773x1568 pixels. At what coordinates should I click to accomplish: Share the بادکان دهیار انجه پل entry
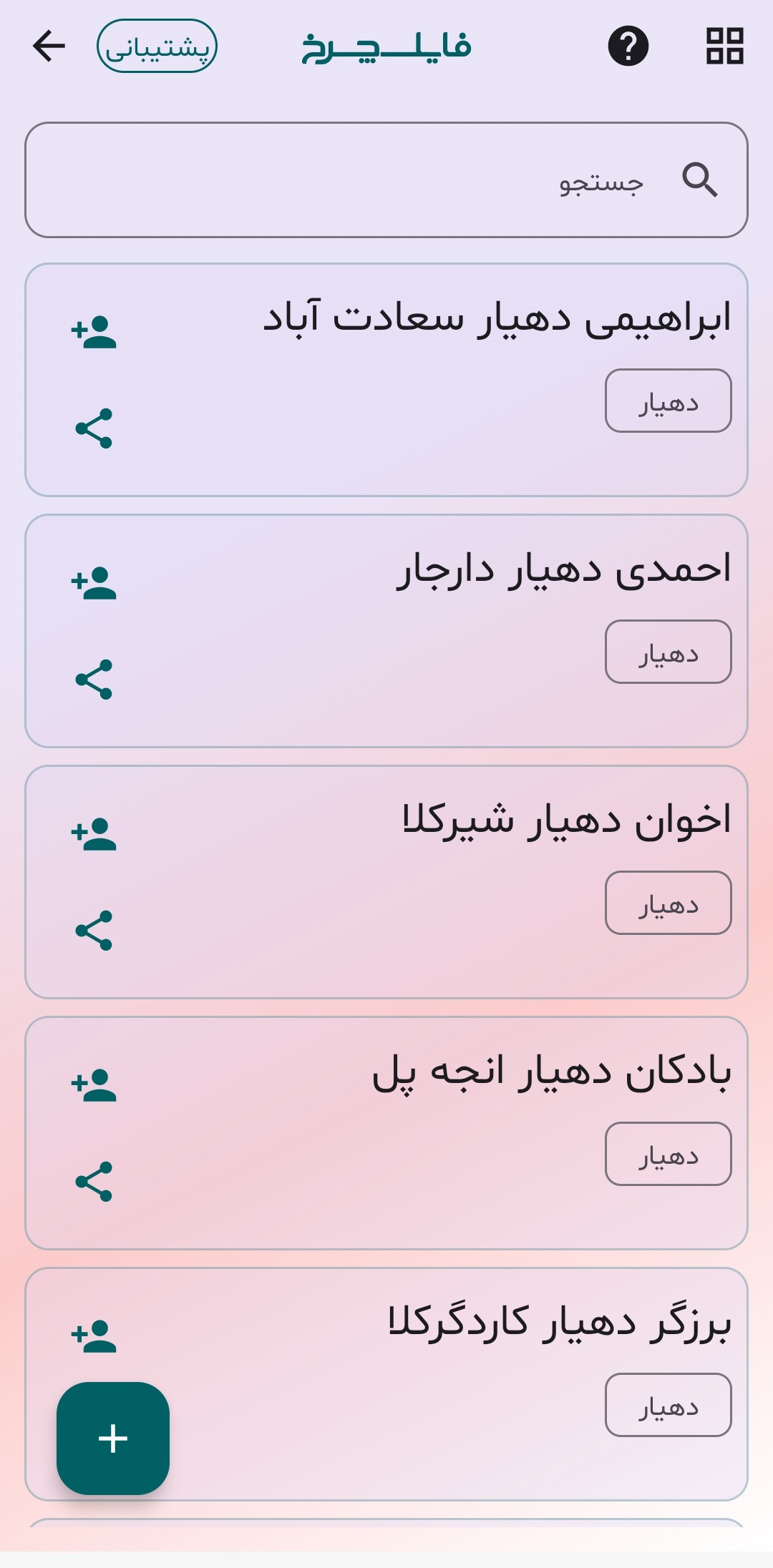[94, 1182]
